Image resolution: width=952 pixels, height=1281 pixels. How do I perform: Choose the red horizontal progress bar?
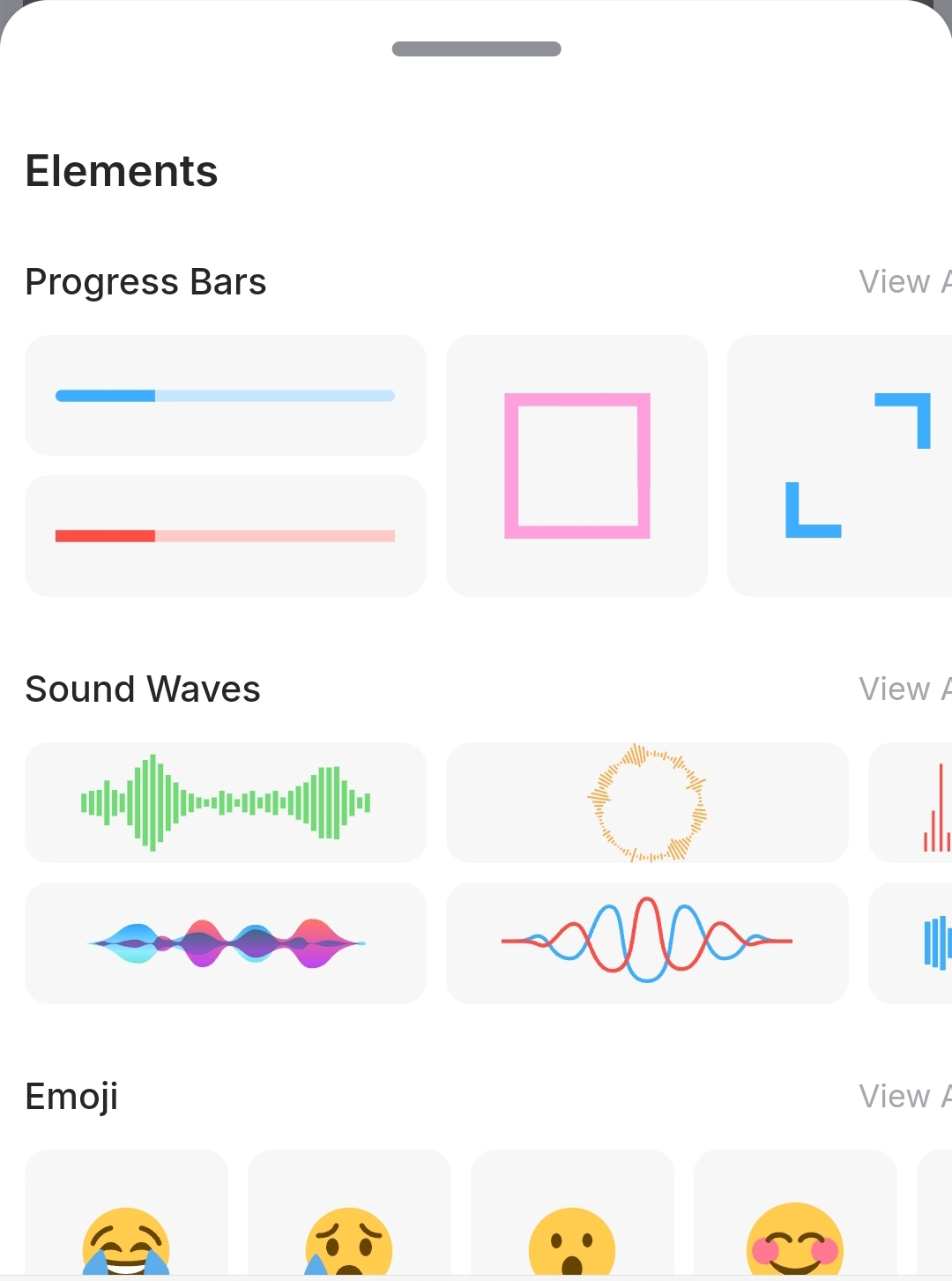(225, 536)
